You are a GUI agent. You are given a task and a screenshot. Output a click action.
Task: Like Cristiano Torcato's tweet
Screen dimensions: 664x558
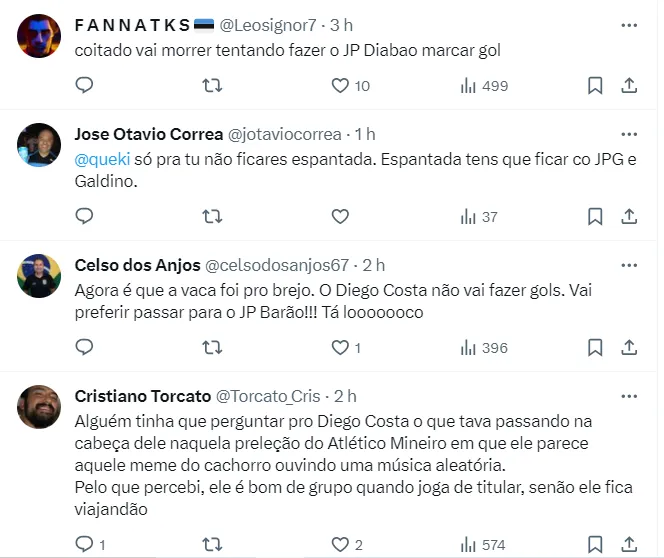[x=340, y=545]
